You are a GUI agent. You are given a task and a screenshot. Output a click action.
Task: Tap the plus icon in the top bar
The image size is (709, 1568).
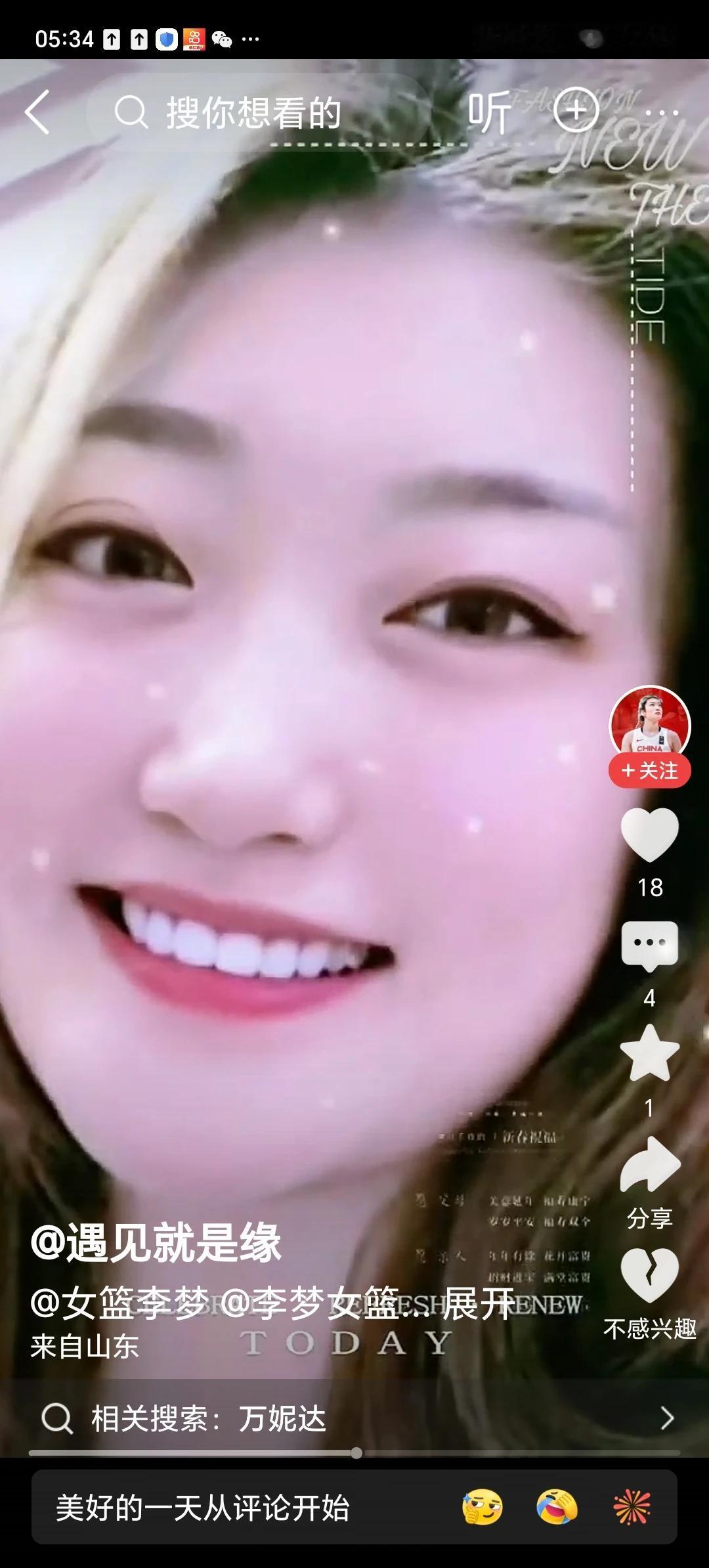coord(576,112)
